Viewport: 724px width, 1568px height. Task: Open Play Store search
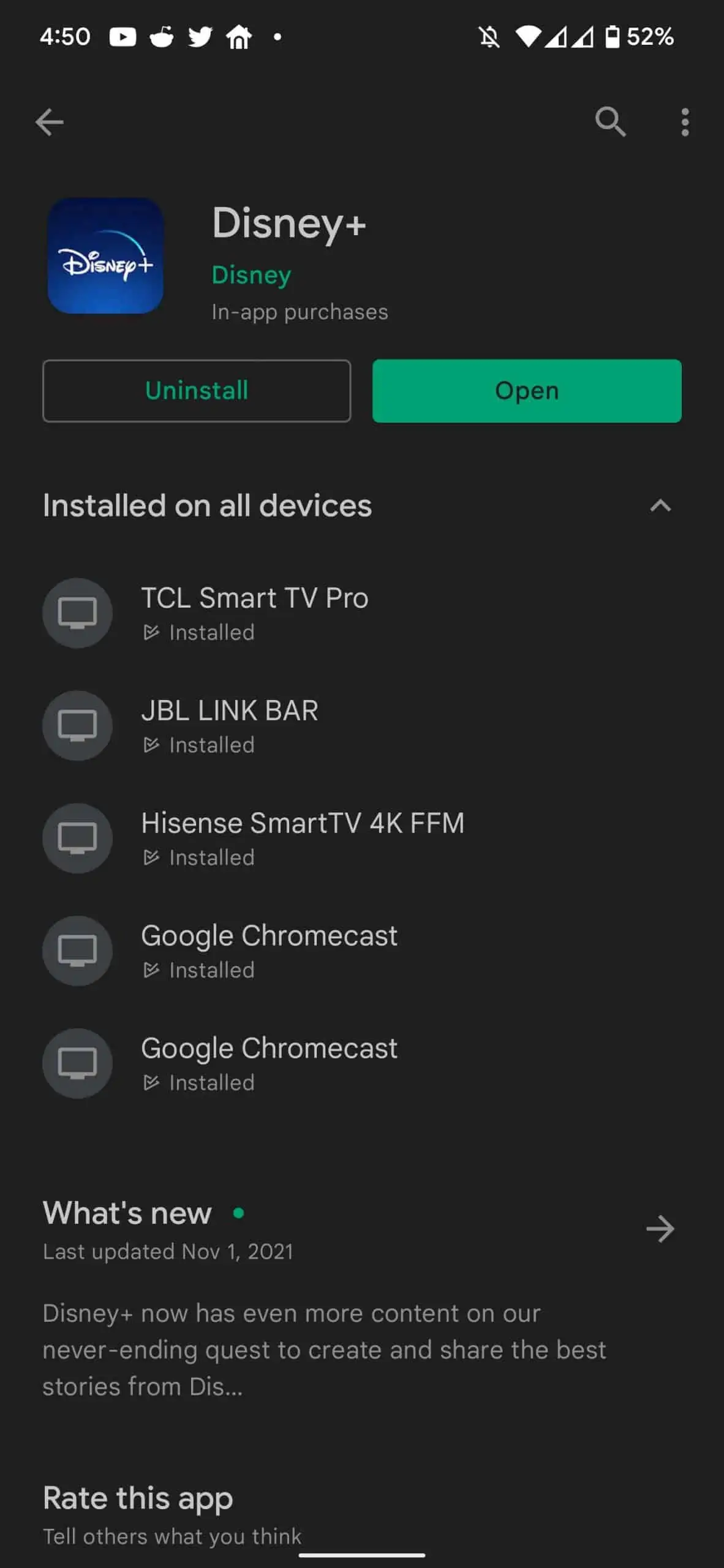click(610, 122)
